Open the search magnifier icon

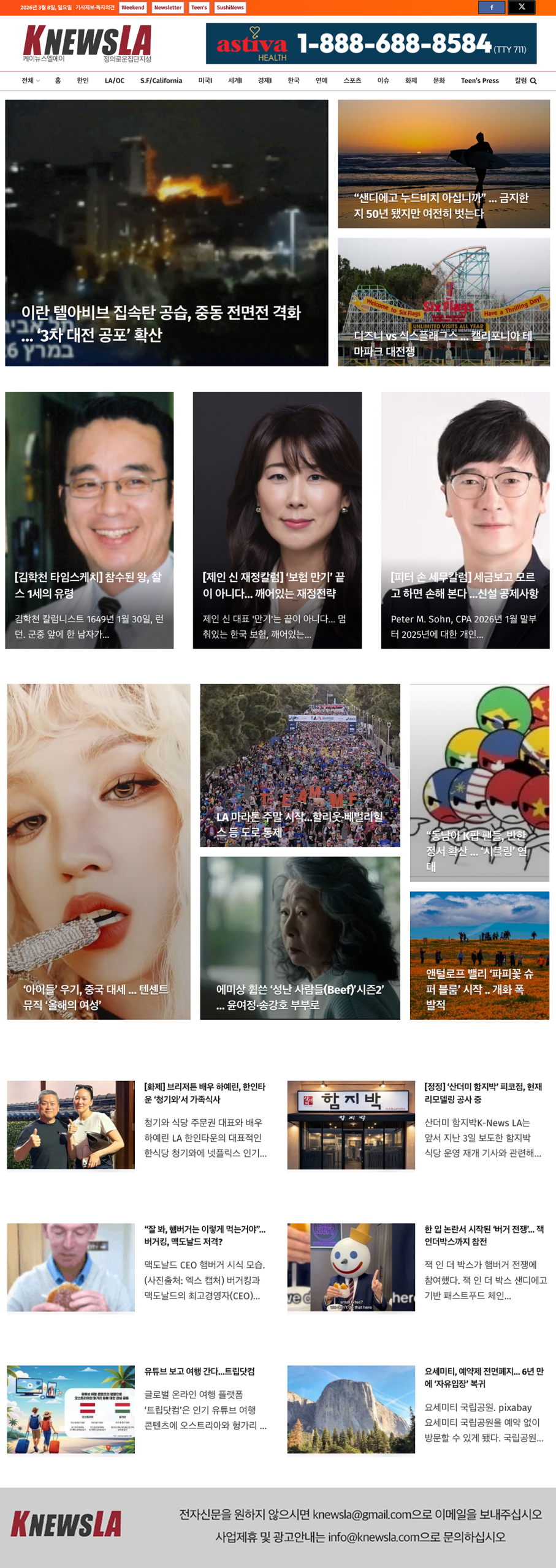click(533, 81)
